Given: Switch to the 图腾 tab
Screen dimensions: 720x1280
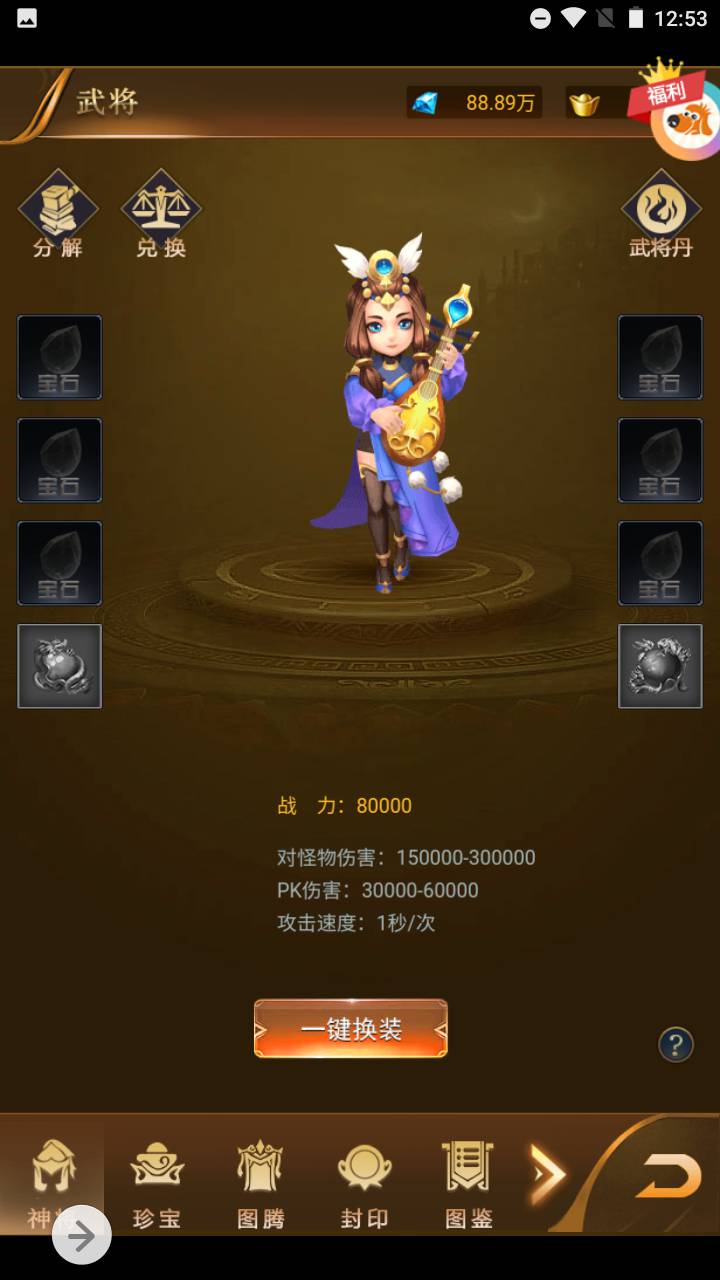Looking at the screenshot, I should pyautogui.click(x=261, y=1183).
